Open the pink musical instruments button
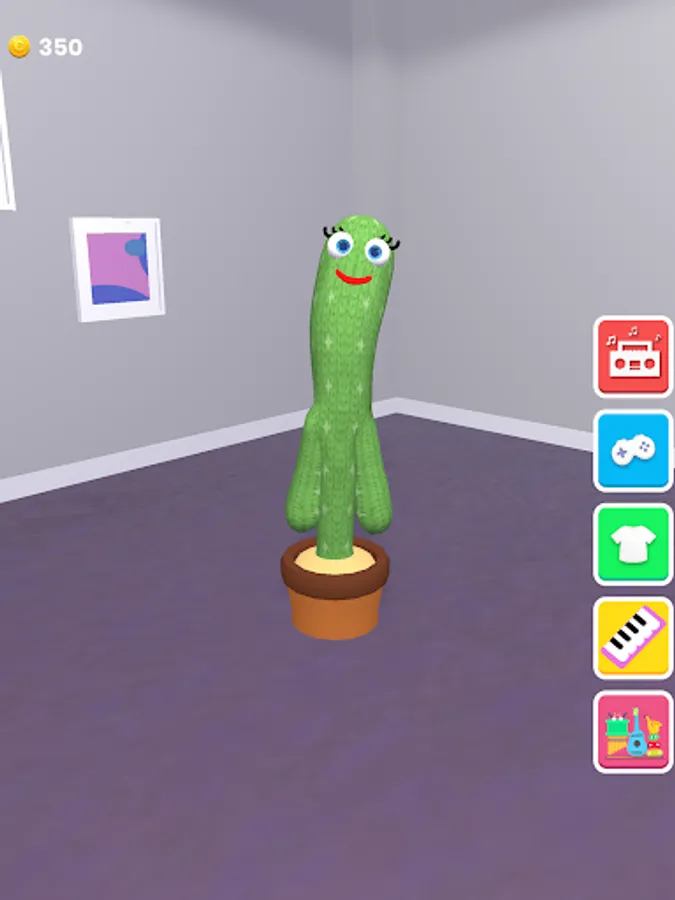Image resolution: width=675 pixels, height=900 pixels. tap(633, 732)
